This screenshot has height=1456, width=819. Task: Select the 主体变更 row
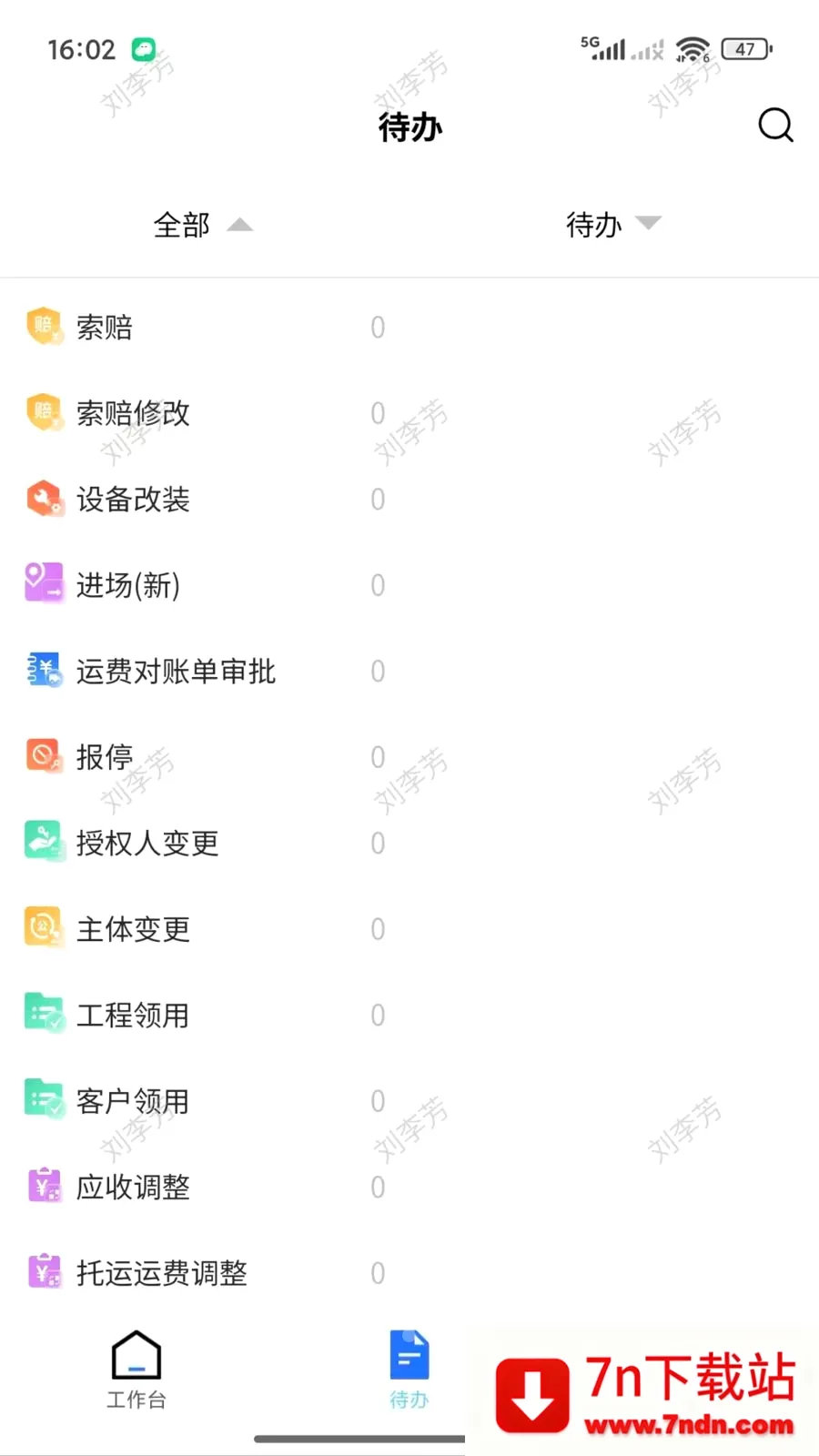409,929
